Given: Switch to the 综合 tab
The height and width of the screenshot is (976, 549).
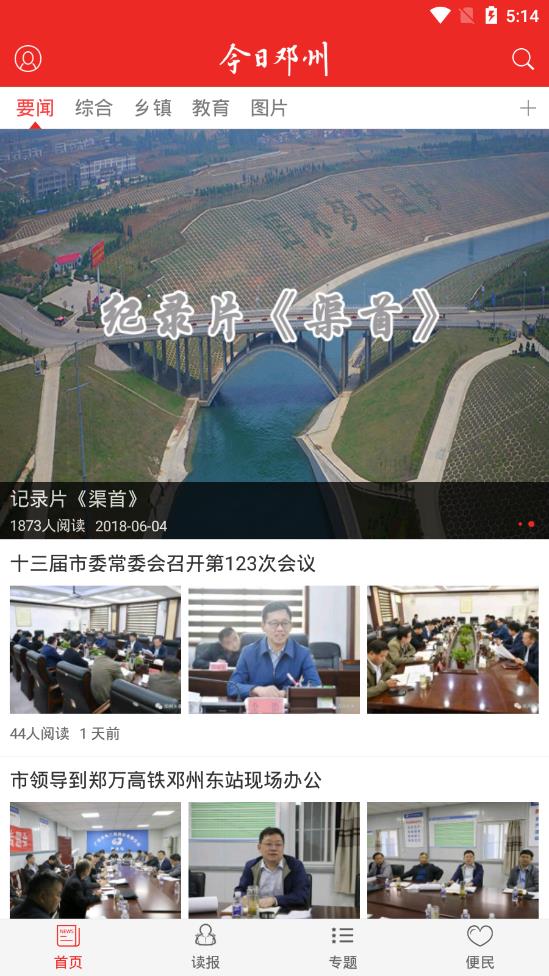Looking at the screenshot, I should 94,108.
